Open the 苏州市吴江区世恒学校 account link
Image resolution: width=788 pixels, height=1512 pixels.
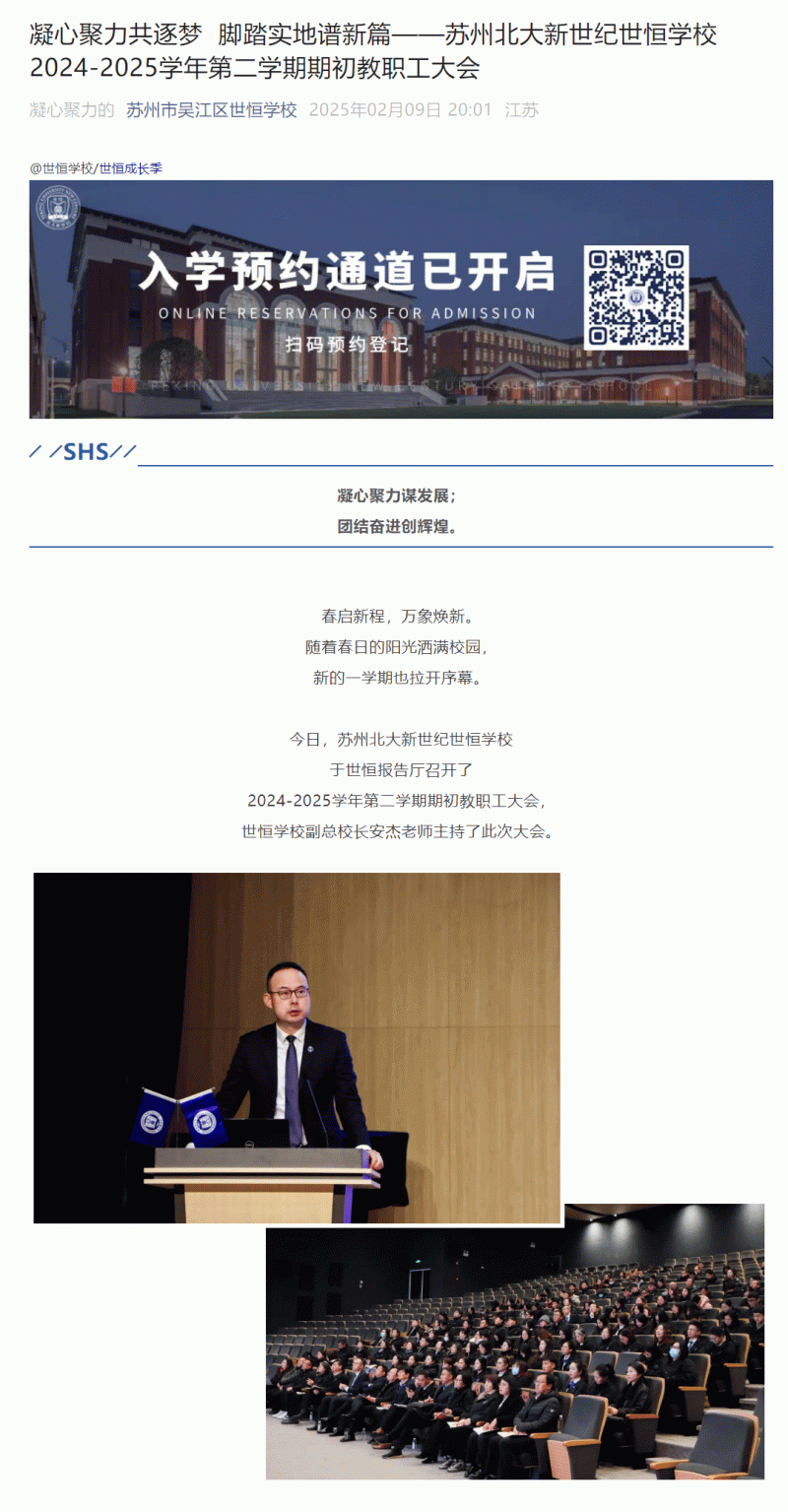point(211,109)
